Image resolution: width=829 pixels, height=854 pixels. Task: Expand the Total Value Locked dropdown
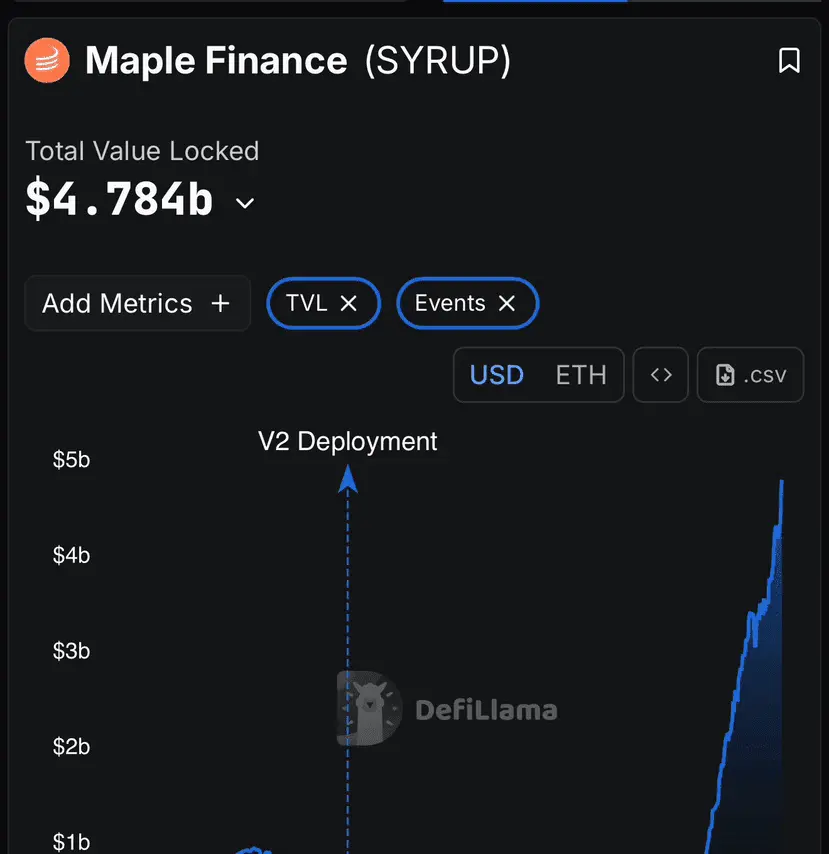coord(245,203)
